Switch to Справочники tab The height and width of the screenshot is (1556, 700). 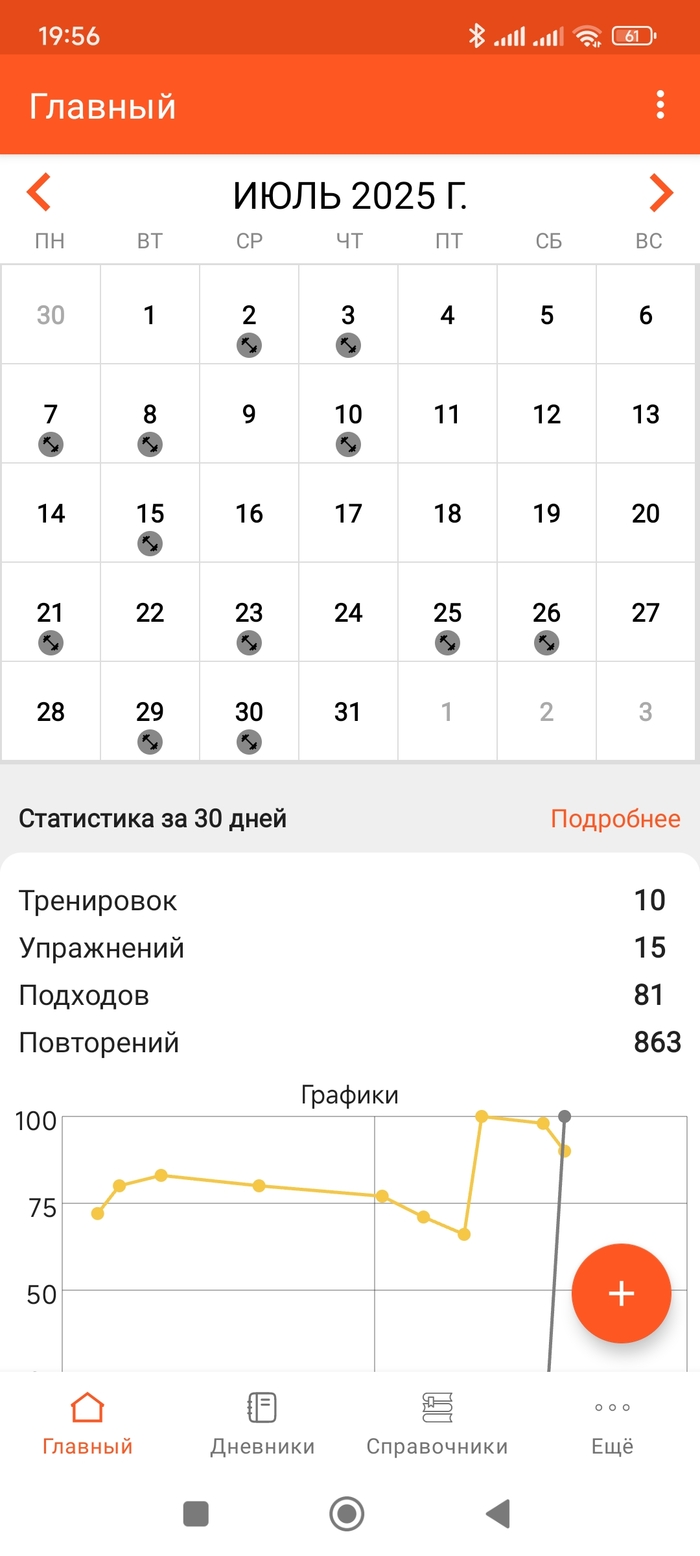pos(437,1424)
